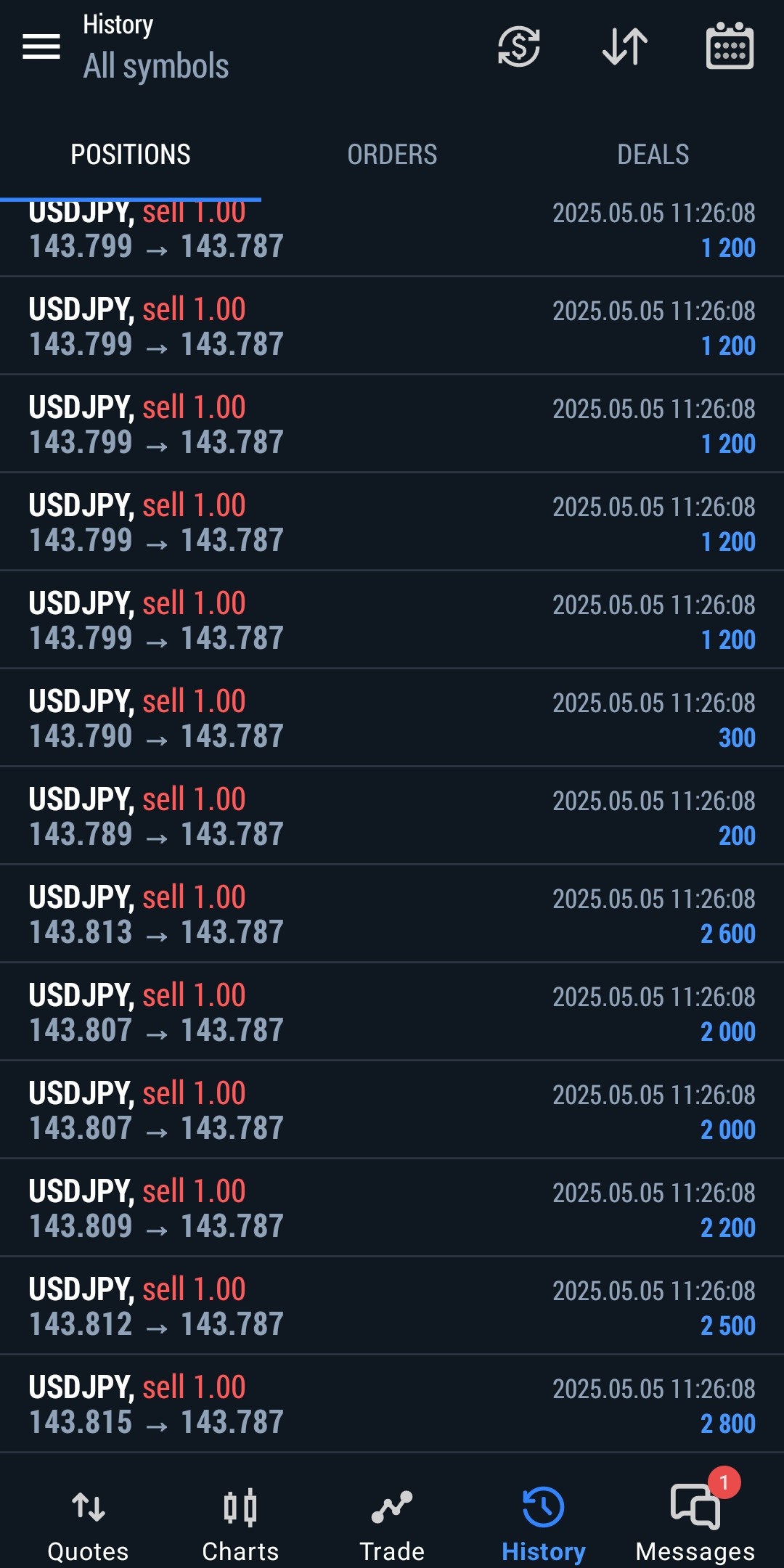Expand the USDJPY position opened at 143.789

click(x=392, y=816)
